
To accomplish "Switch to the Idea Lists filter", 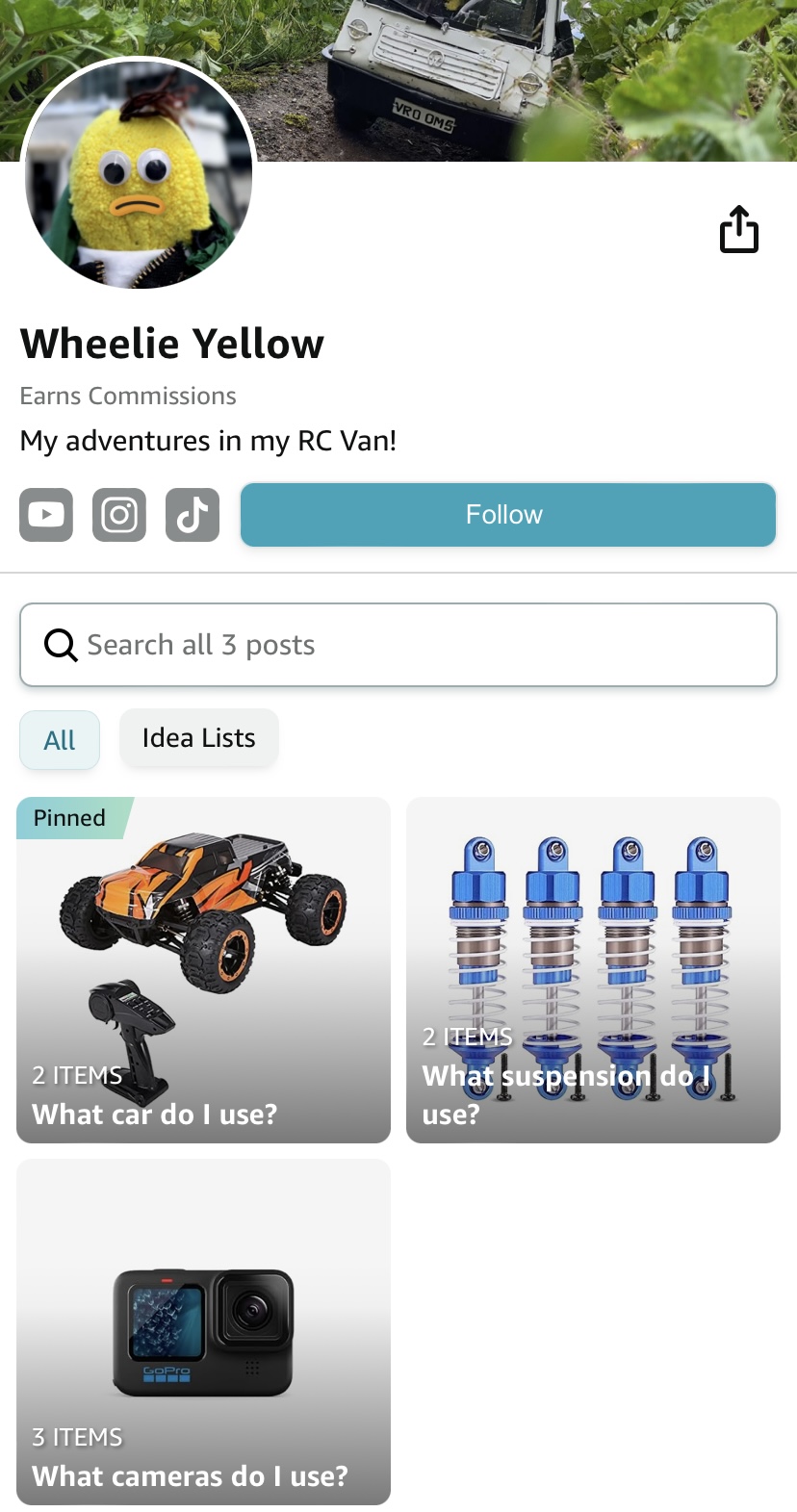I will [x=199, y=738].
